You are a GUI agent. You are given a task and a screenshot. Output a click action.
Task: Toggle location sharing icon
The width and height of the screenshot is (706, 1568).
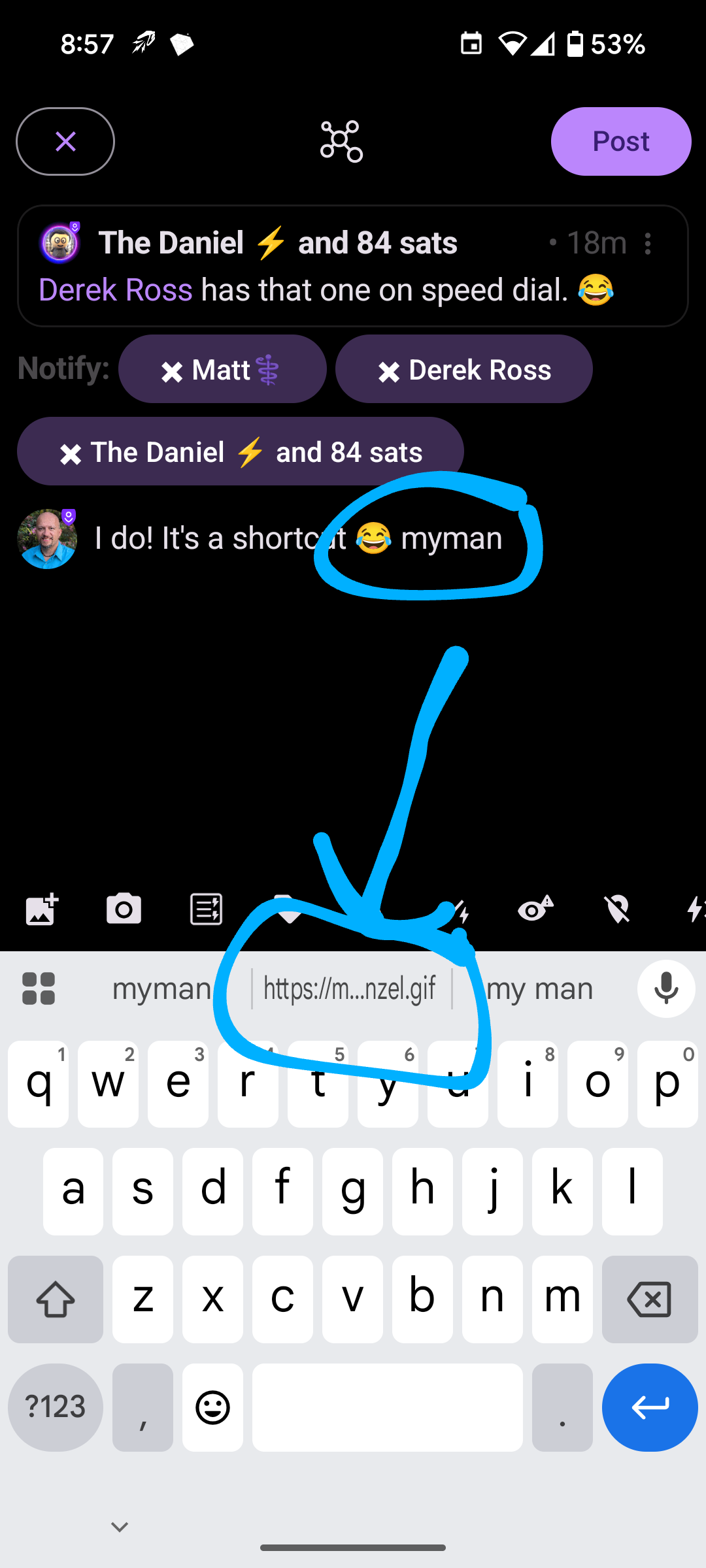pos(617,909)
